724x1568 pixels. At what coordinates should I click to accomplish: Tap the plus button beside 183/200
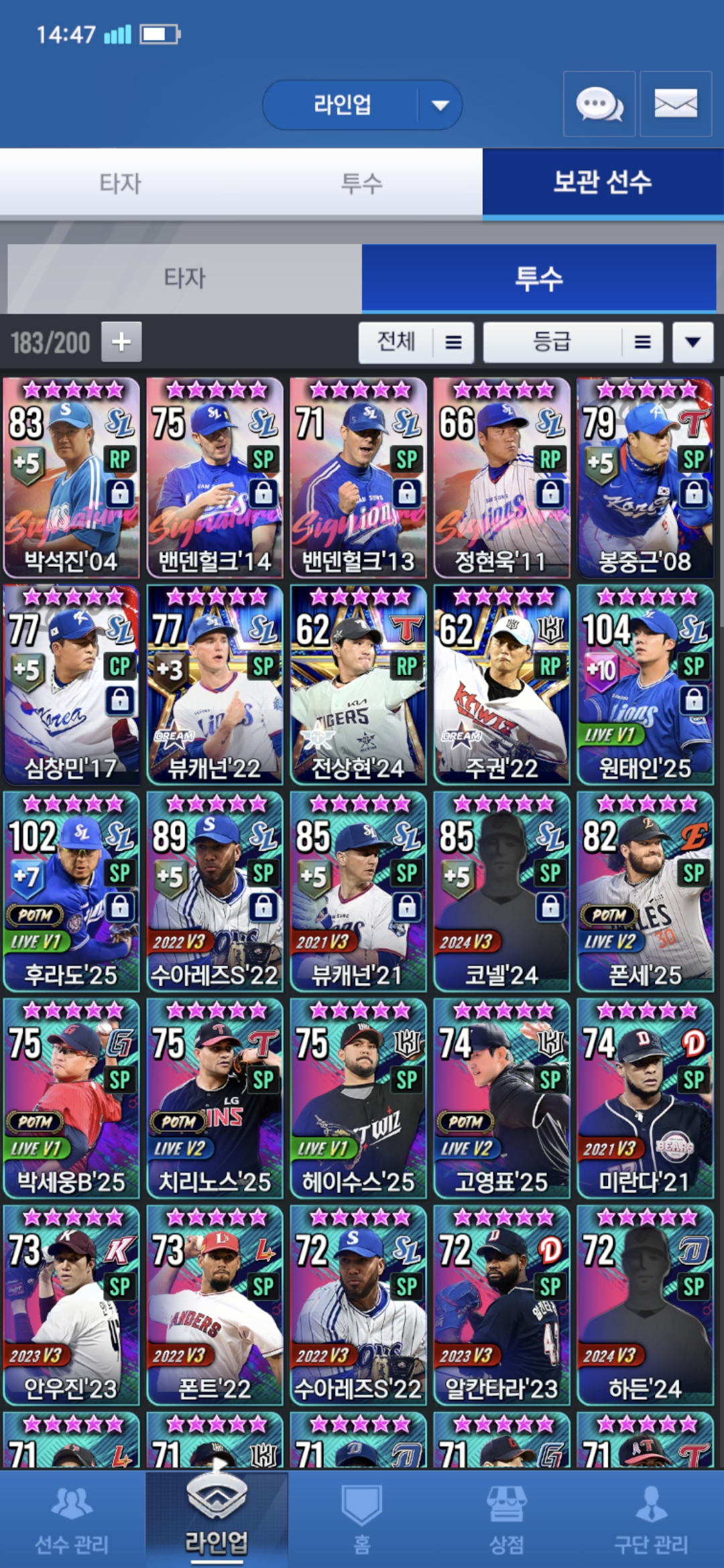coord(121,342)
